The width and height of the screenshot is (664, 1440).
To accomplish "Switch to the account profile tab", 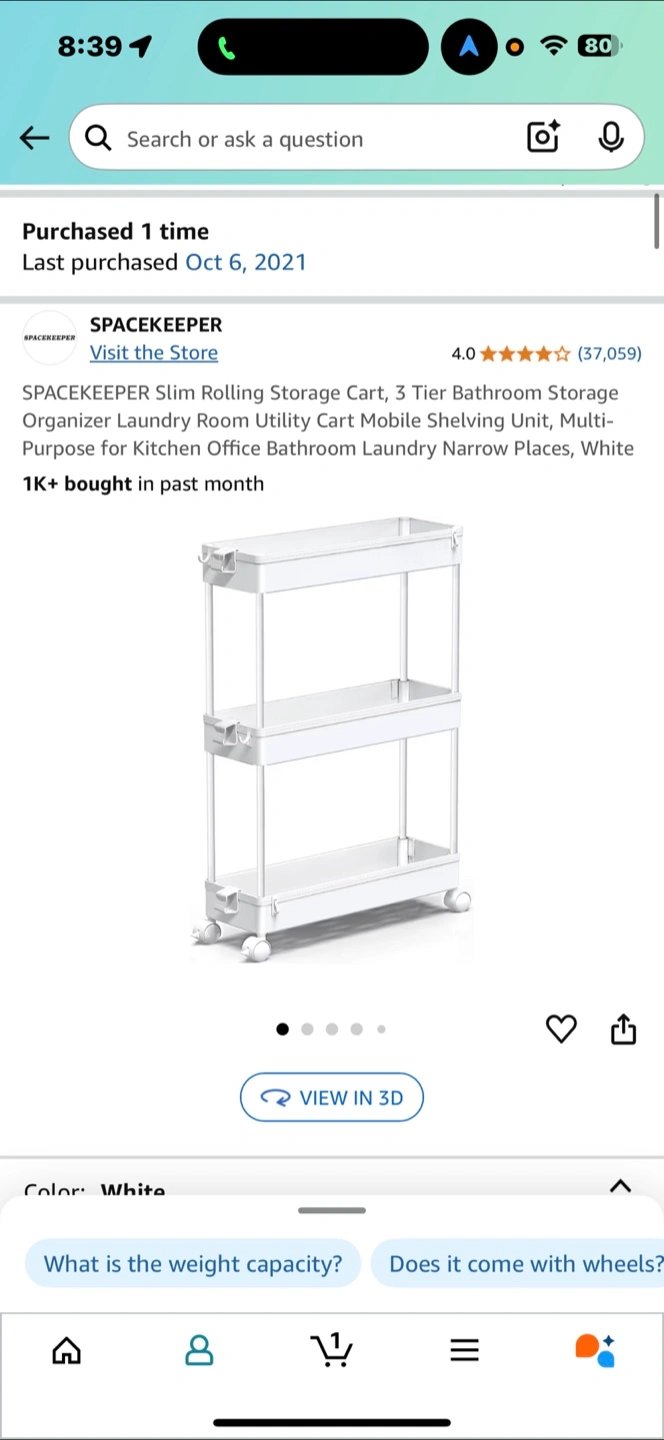I will coord(199,1351).
